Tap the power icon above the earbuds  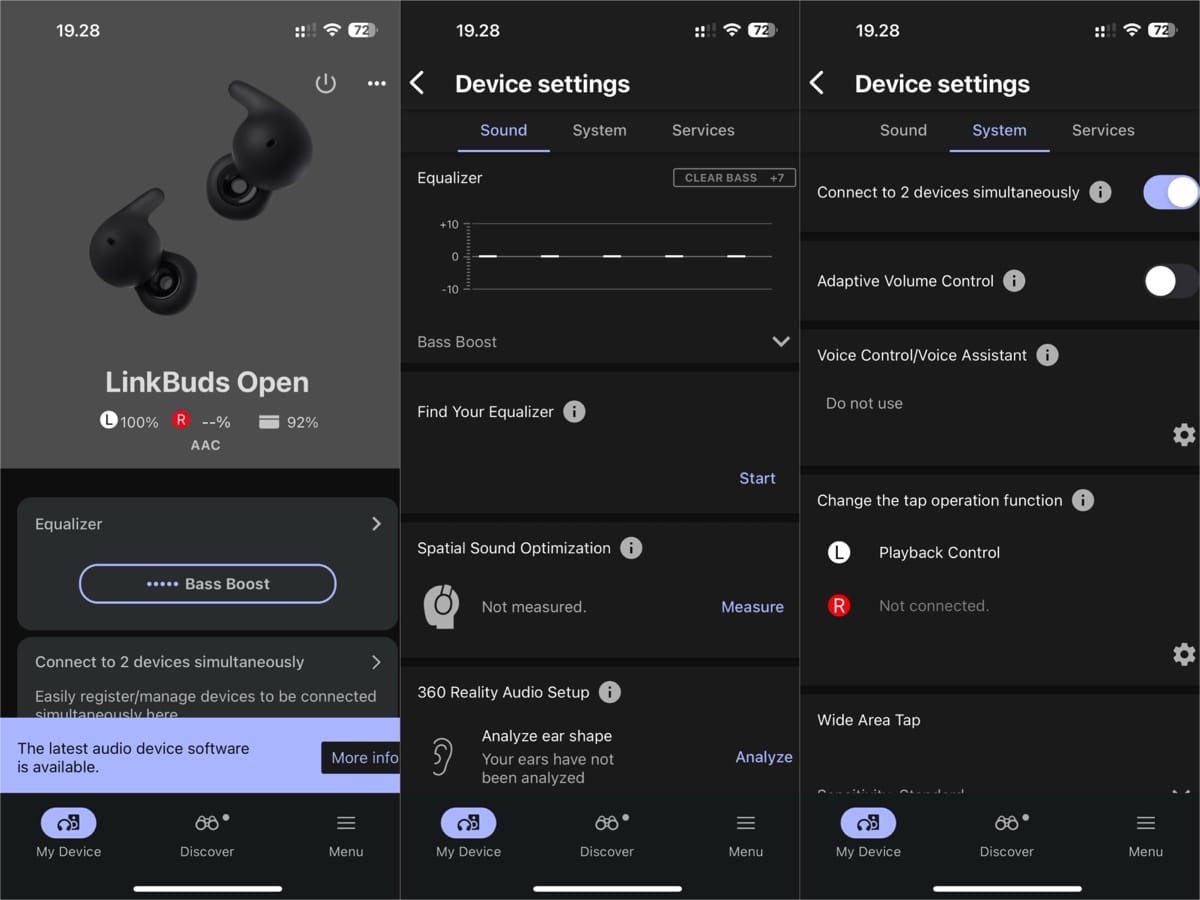pos(325,84)
